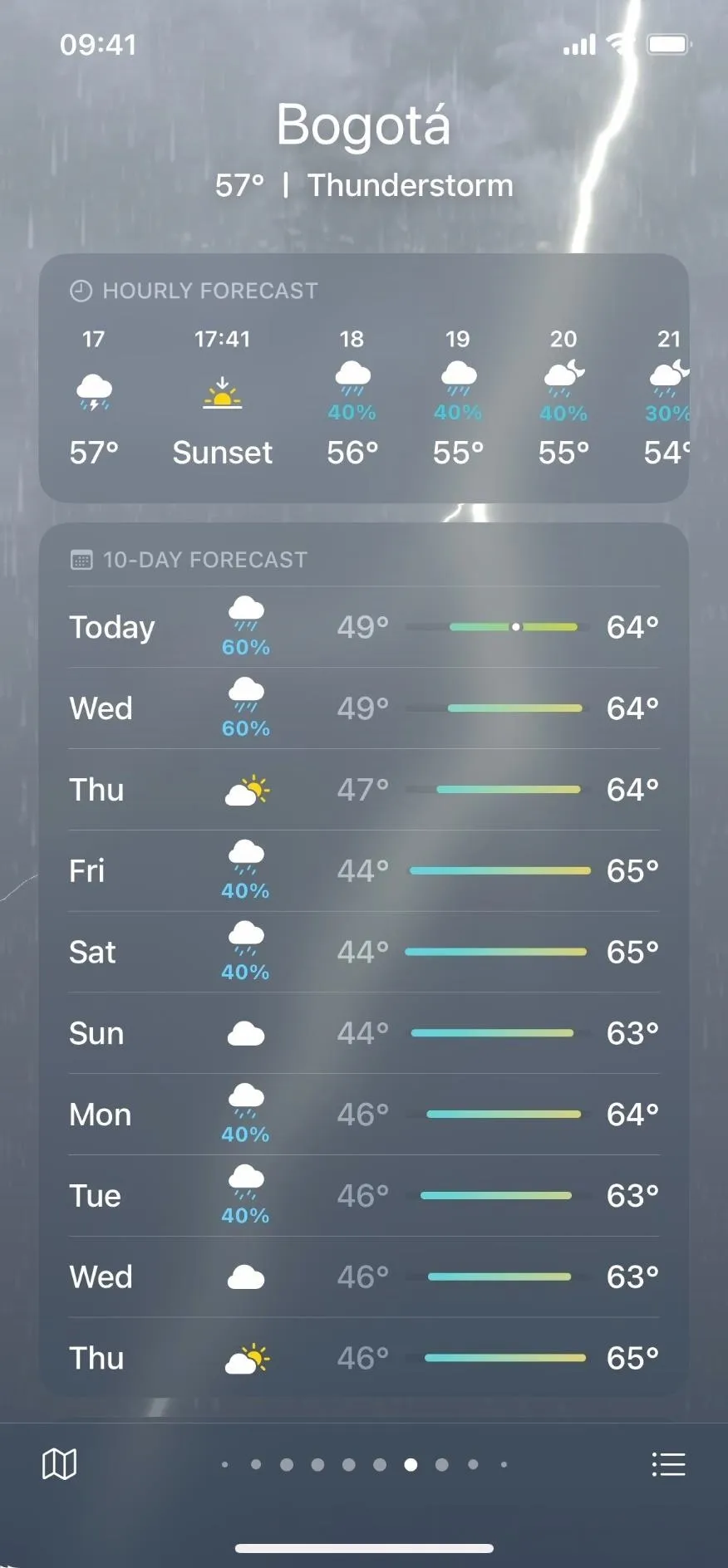Open Today's forecast details
Image resolution: width=728 pixels, height=1568 pixels.
363,627
